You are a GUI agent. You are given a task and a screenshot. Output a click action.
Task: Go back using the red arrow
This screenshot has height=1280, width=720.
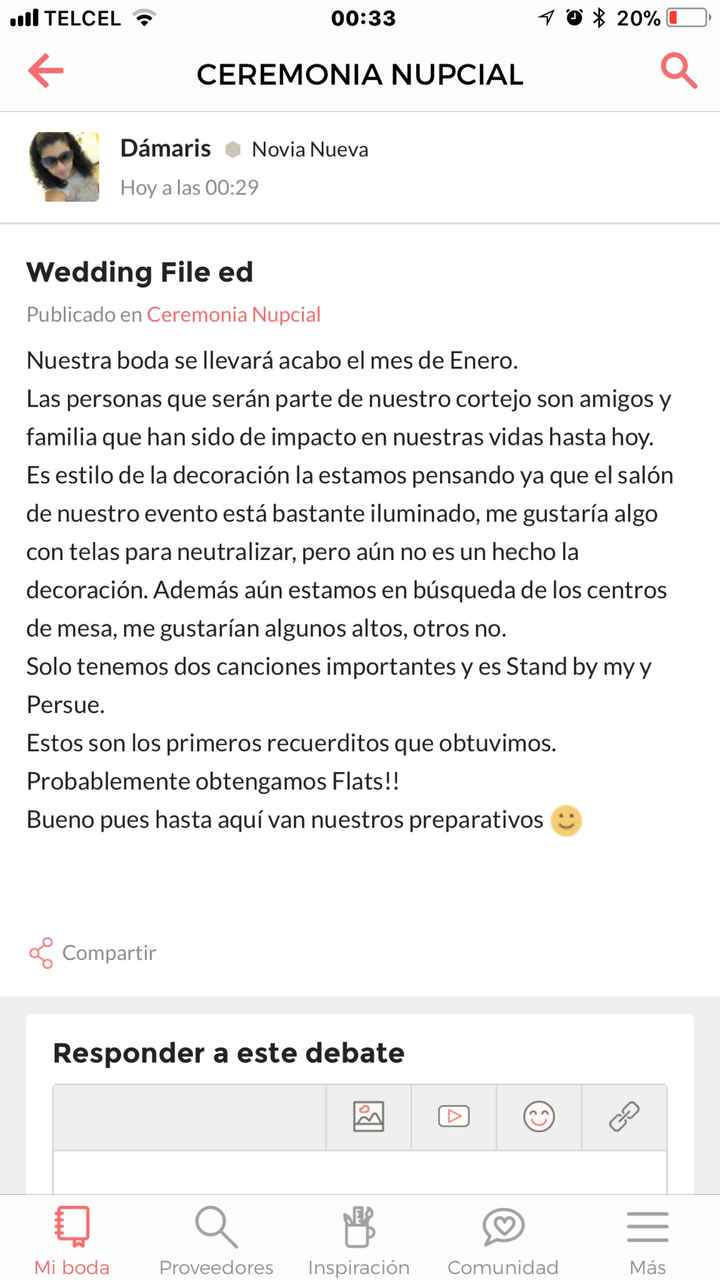44,71
